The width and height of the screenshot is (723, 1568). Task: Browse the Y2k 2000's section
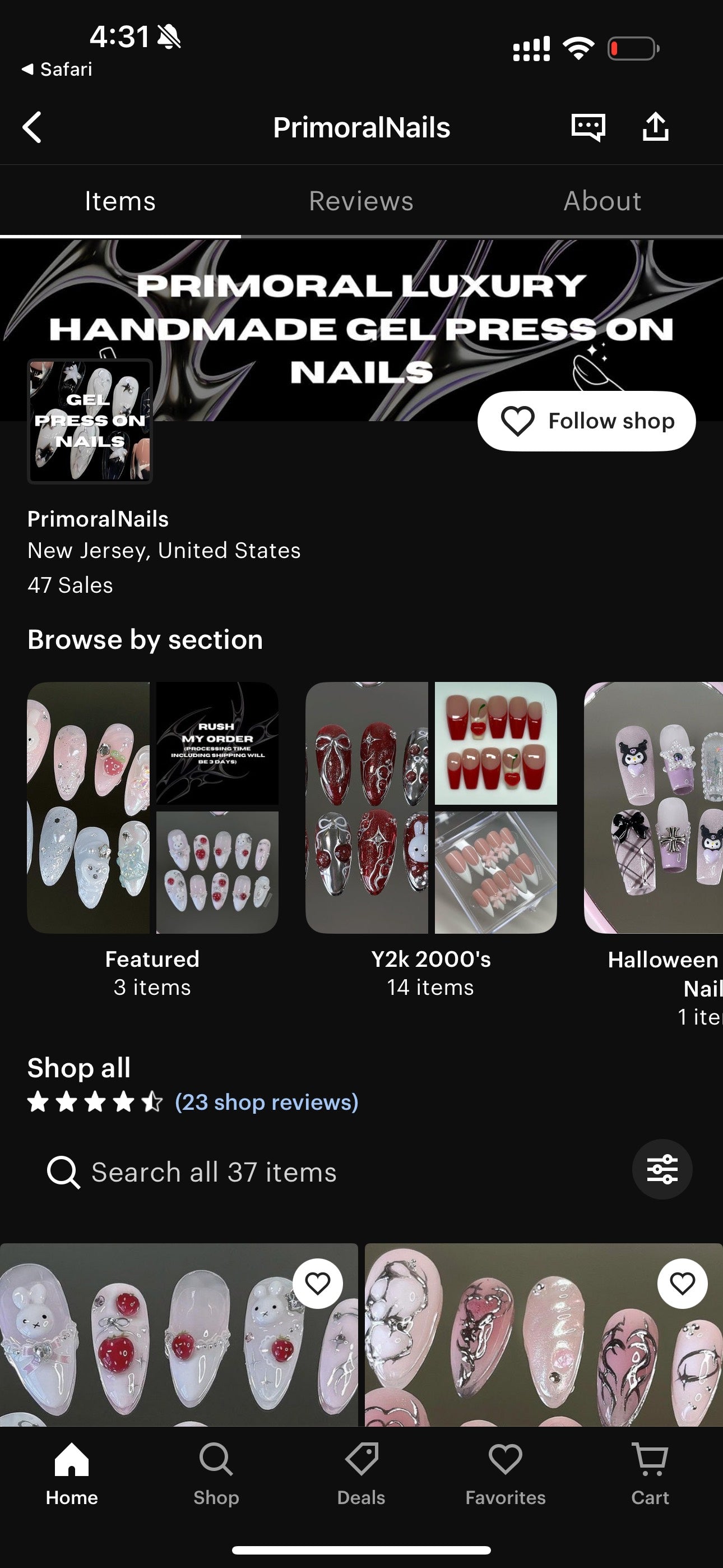pos(431,808)
